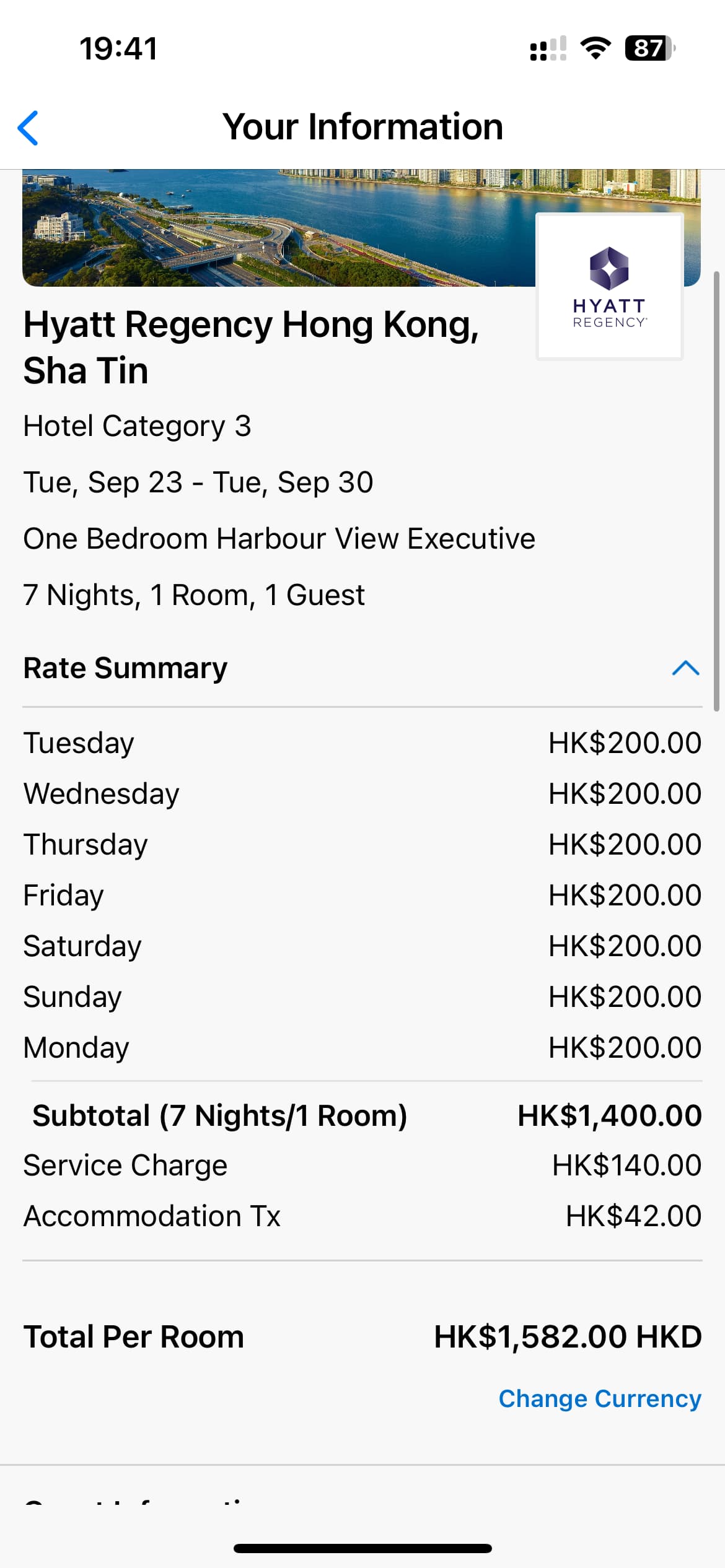
Task: Tap the Change Currency link
Action: (x=599, y=1399)
